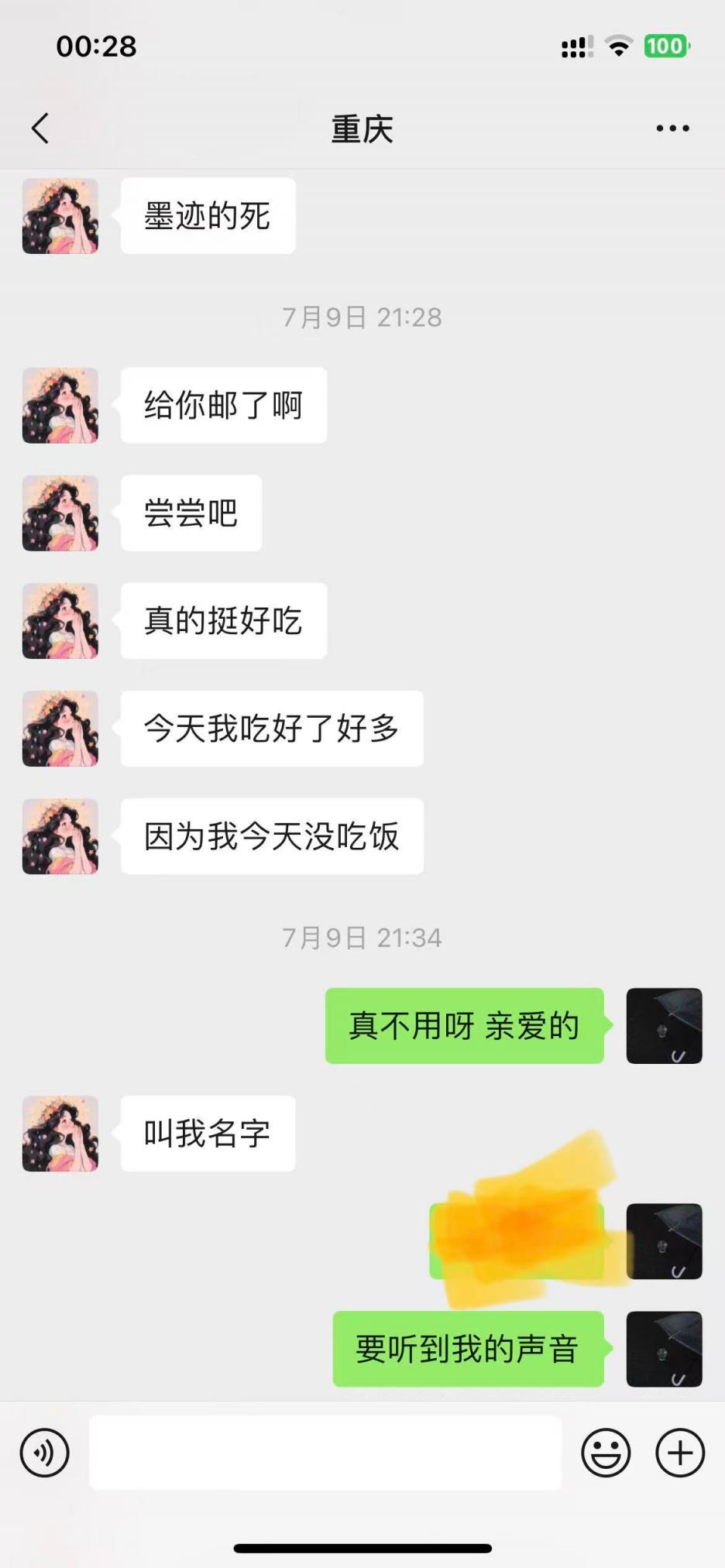Open the emoji sticker panel
The width and height of the screenshot is (725, 1568).
(x=606, y=1453)
